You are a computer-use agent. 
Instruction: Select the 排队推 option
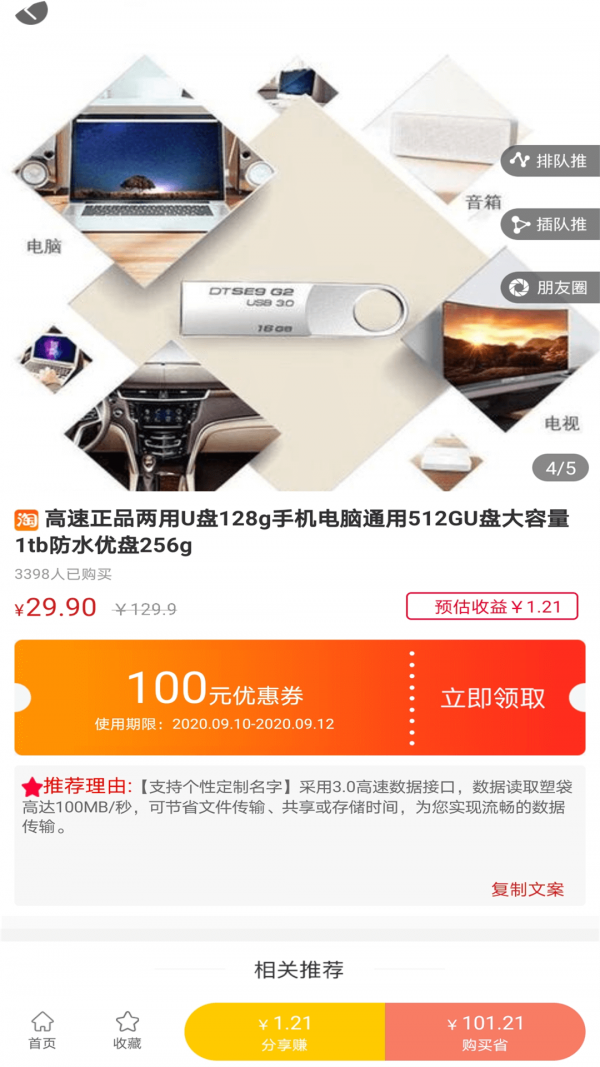click(x=550, y=160)
